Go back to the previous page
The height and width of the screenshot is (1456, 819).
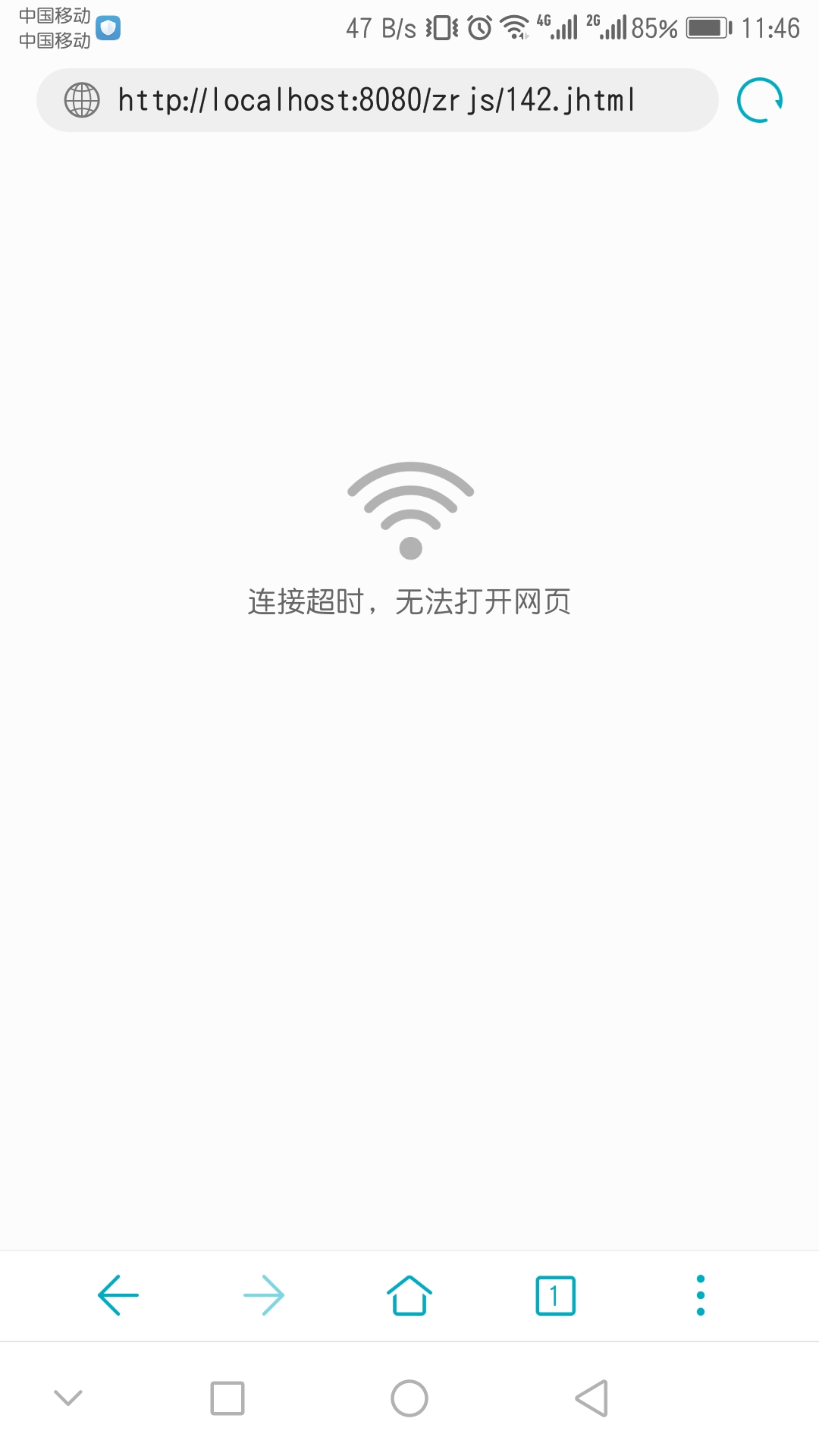coord(118,1295)
